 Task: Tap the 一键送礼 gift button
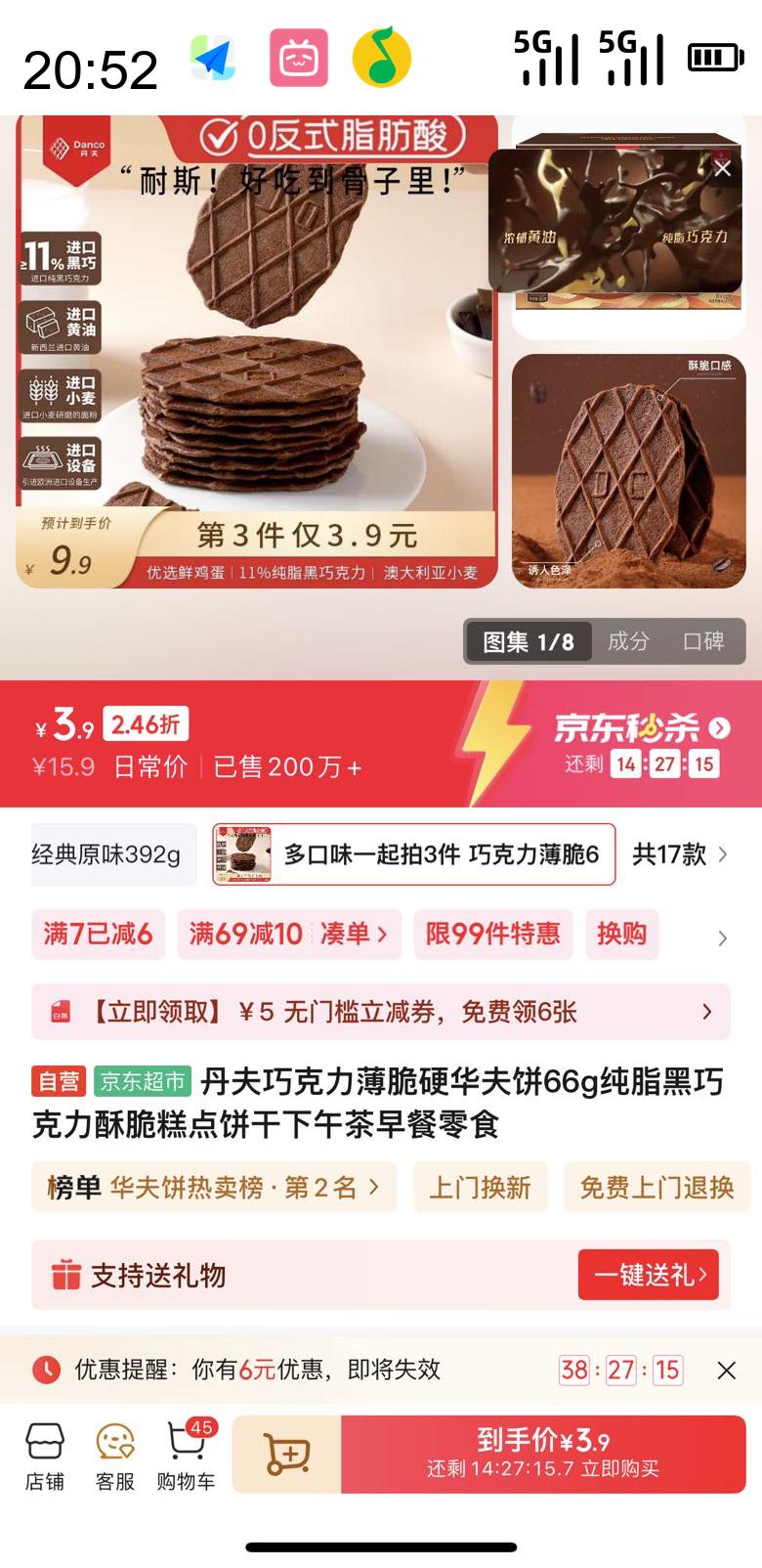point(649,1275)
